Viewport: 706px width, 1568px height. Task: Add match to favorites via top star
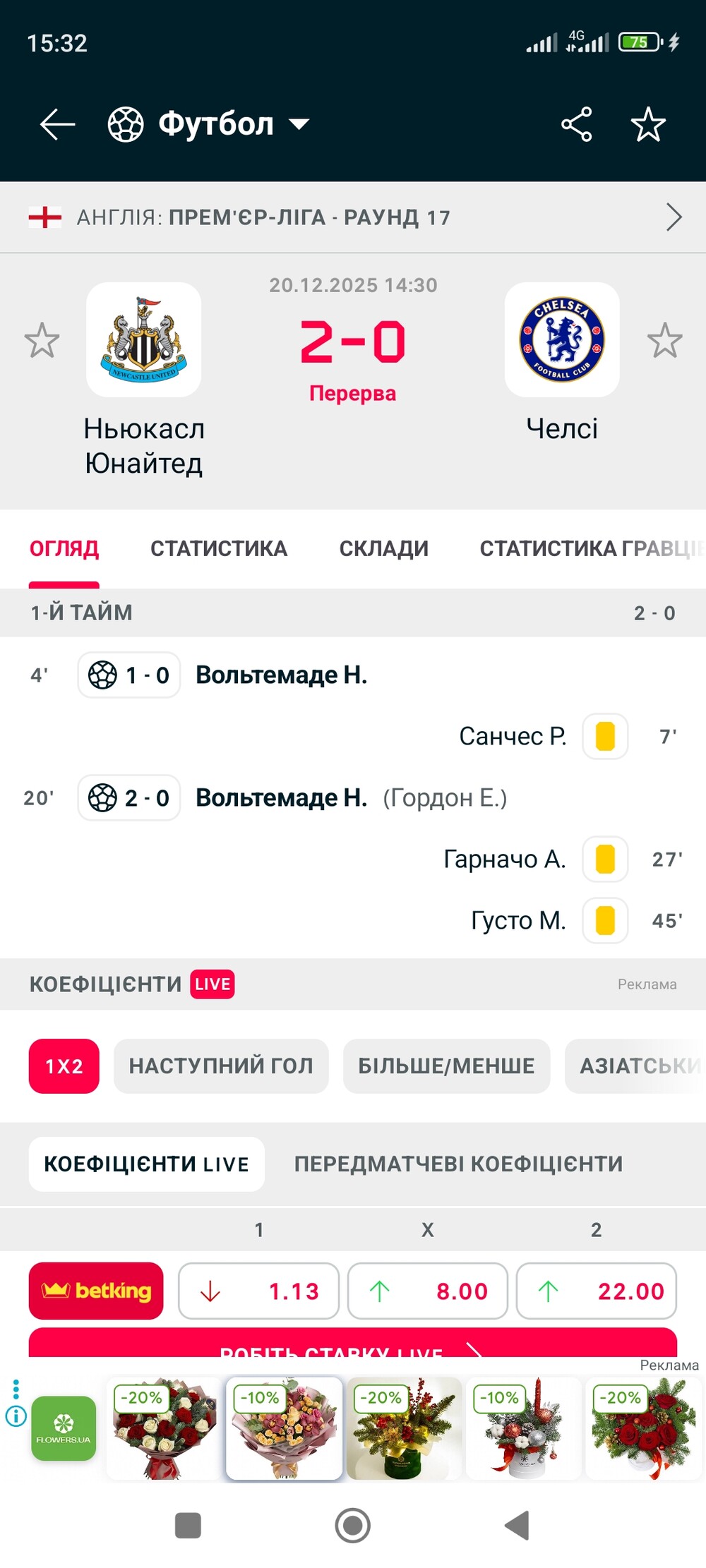[x=647, y=125]
